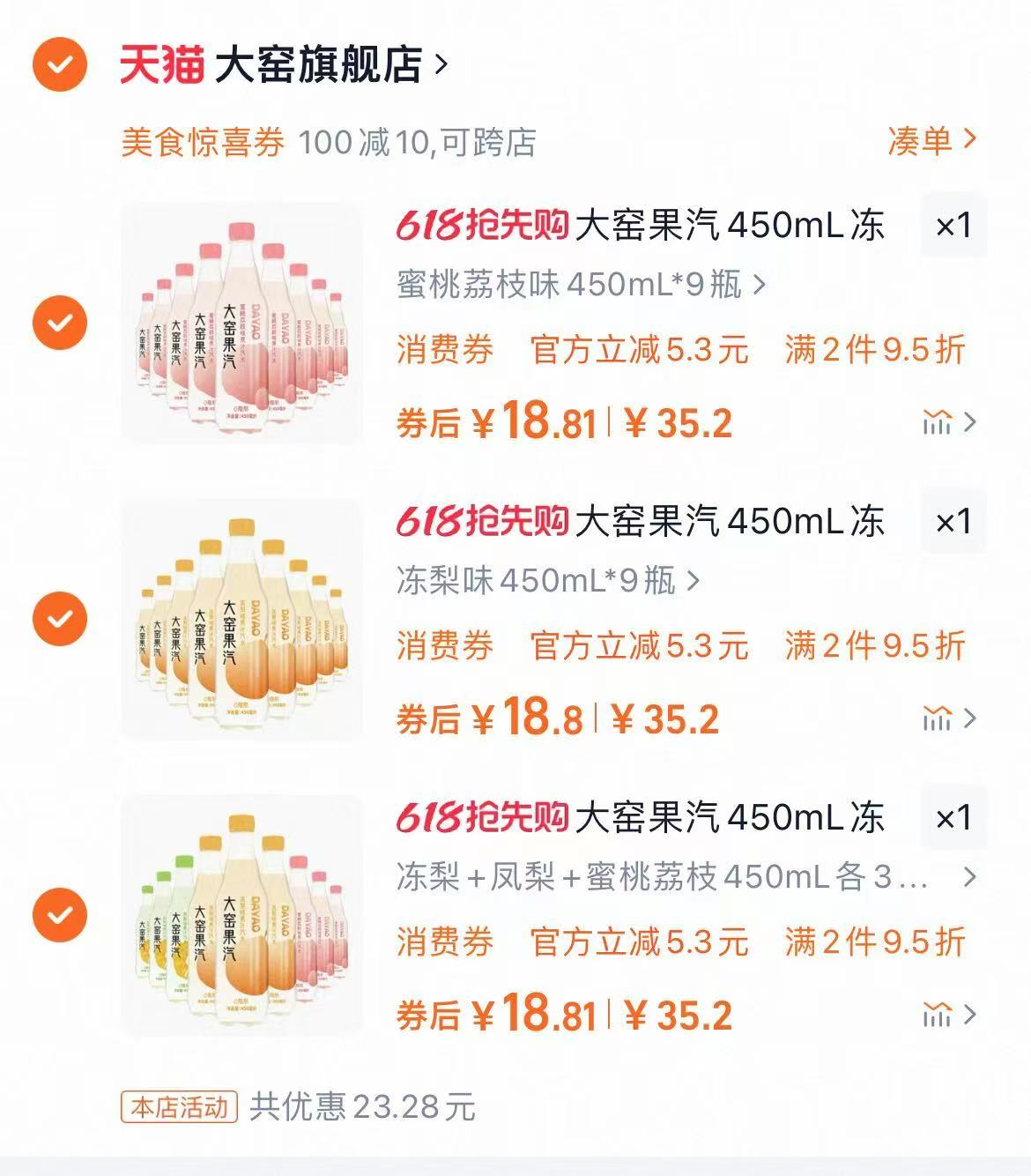Open price history chart for the mixed pack item
1031x1176 pixels.
[938, 1012]
